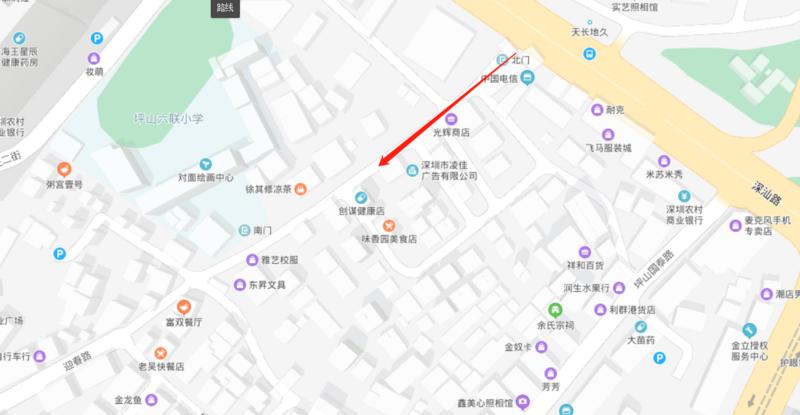Select the 徐其修凉茶 shop marker
Screen dimensions: 800x415
click(300, 189)
